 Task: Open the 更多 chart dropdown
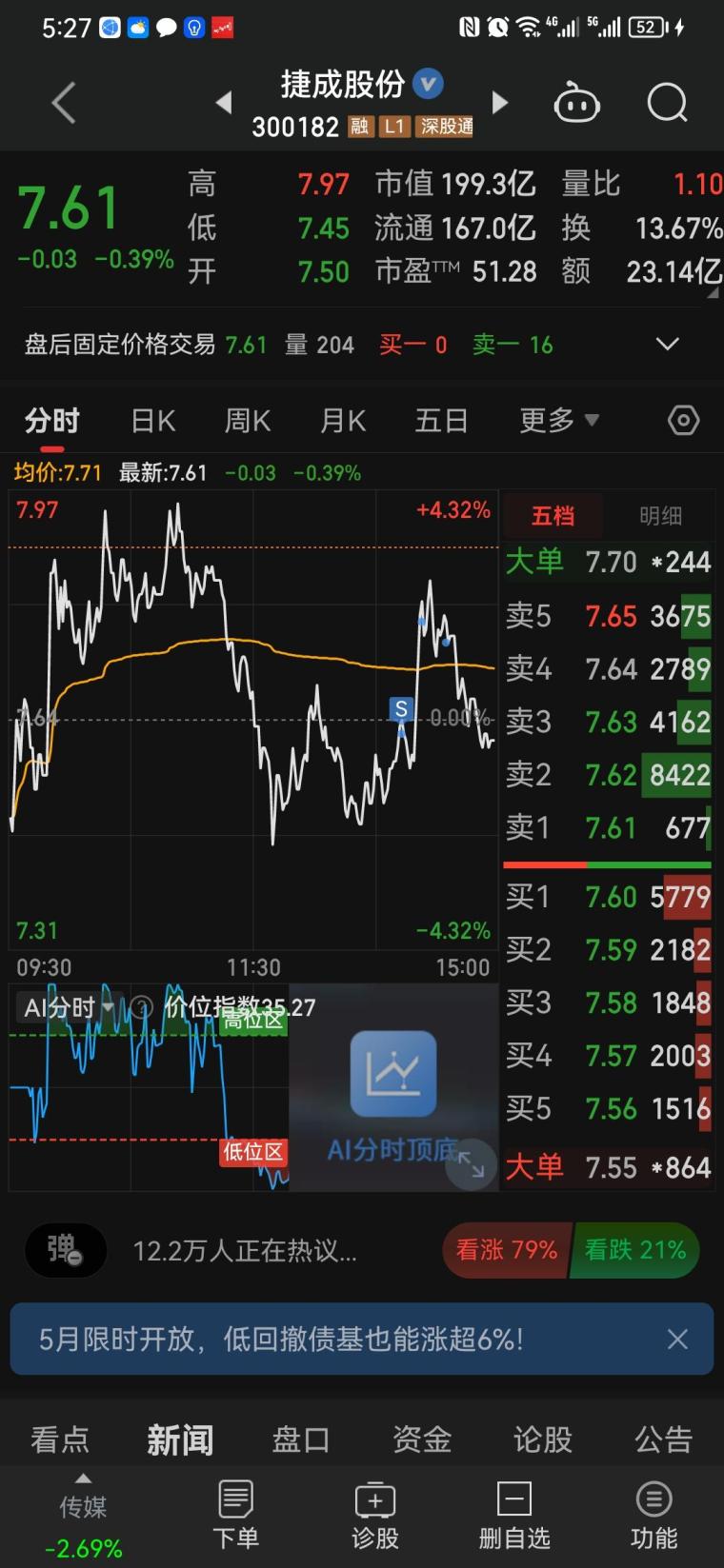tap(559, 420)
